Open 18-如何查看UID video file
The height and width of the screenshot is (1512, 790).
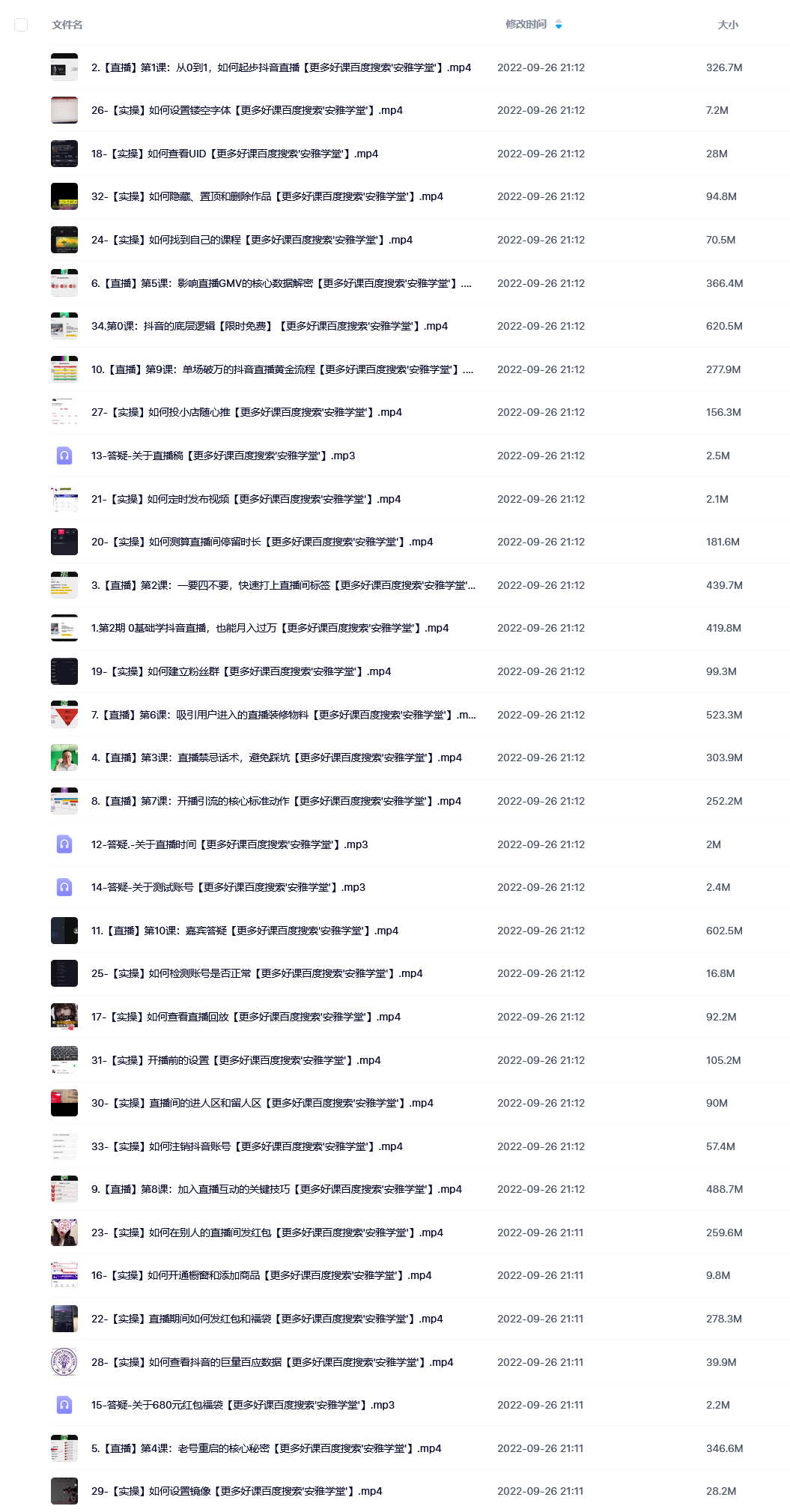click(x=234, y=154)
